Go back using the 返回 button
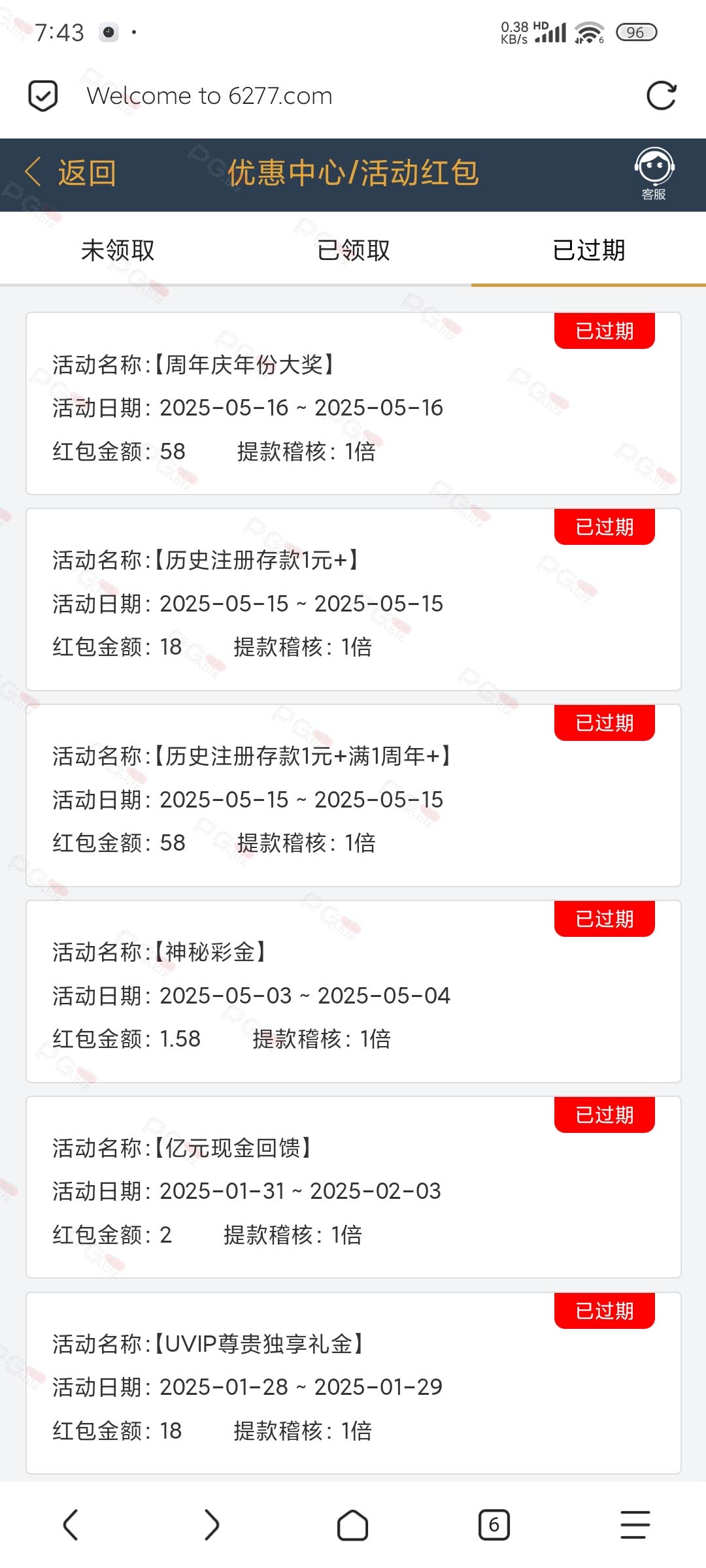Image resolution: width=706 pixels, height=1568 pixels. 71,174
